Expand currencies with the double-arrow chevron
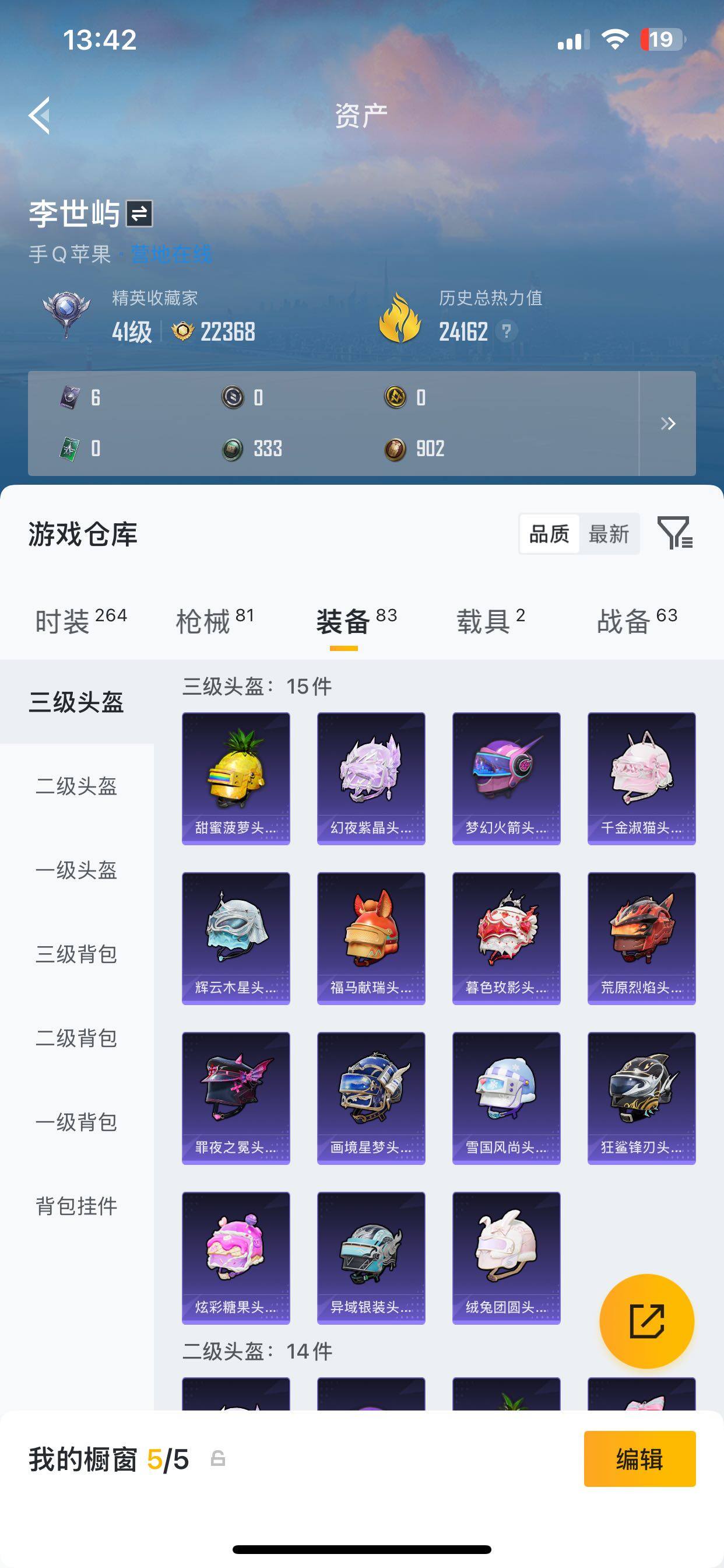This screenshot has height=1568, width=724. click(669, 423)
